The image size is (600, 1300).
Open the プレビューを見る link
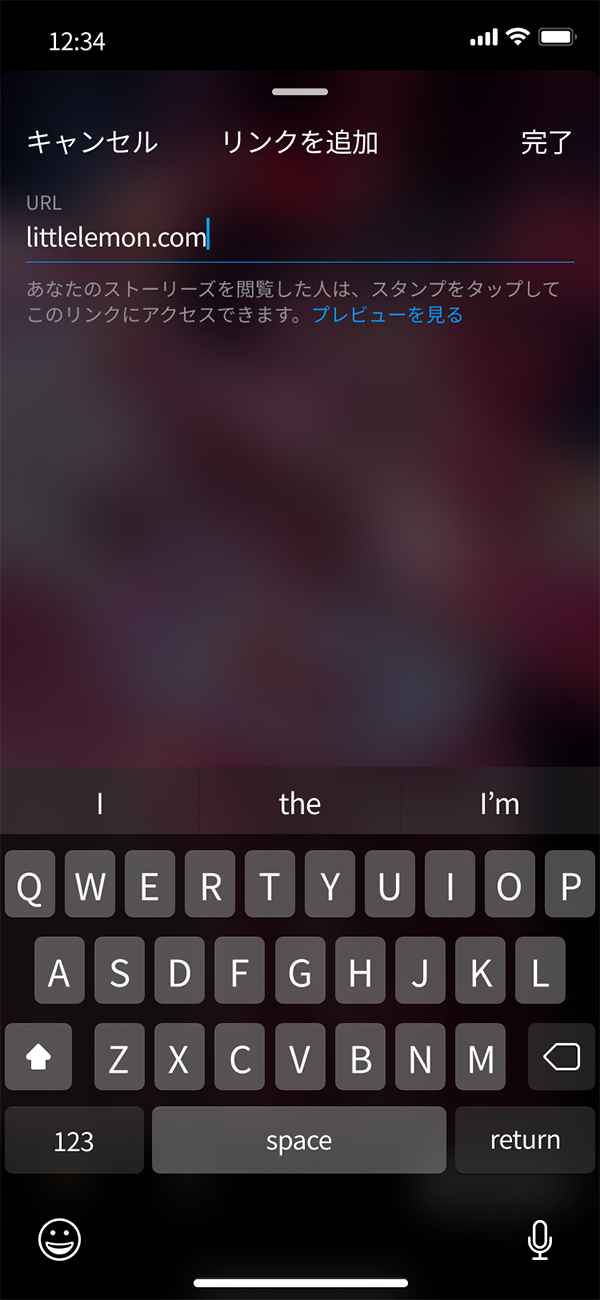388,315
